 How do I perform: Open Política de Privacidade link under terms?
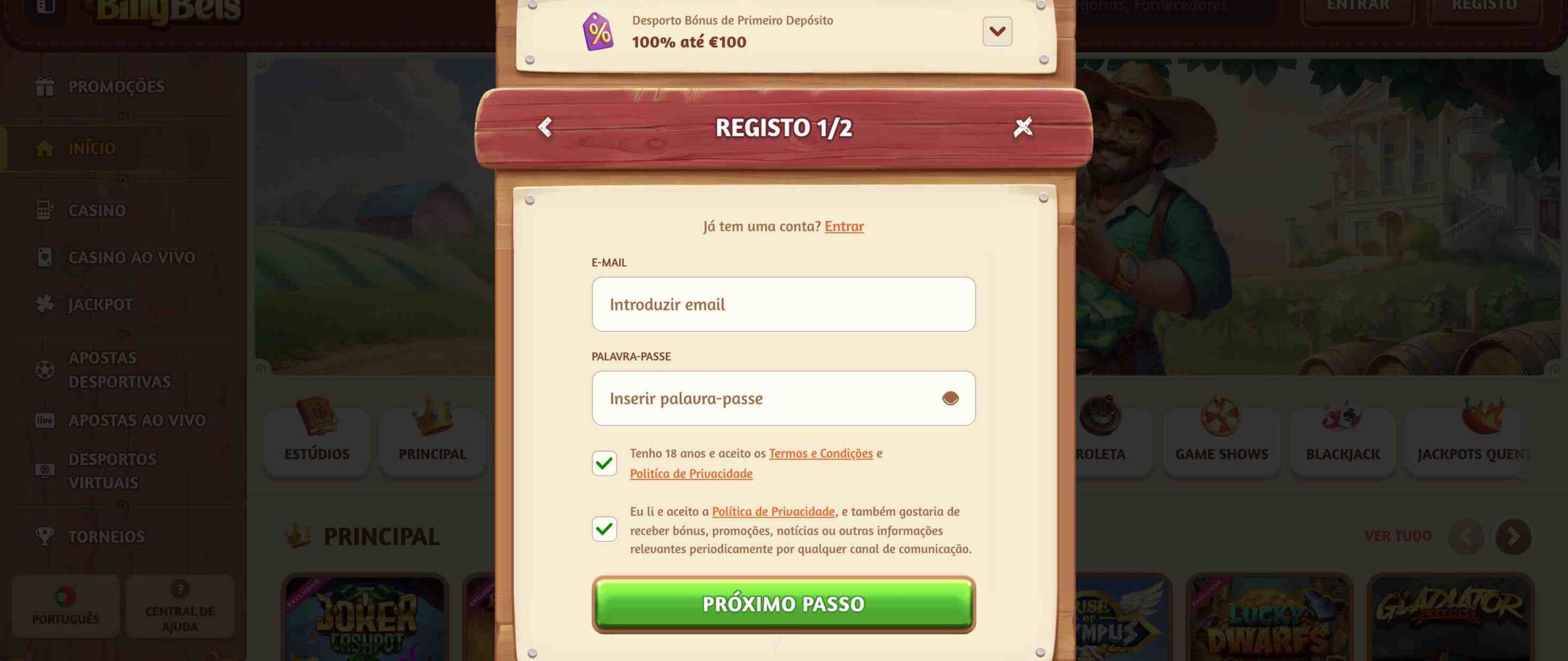(690, 474)
